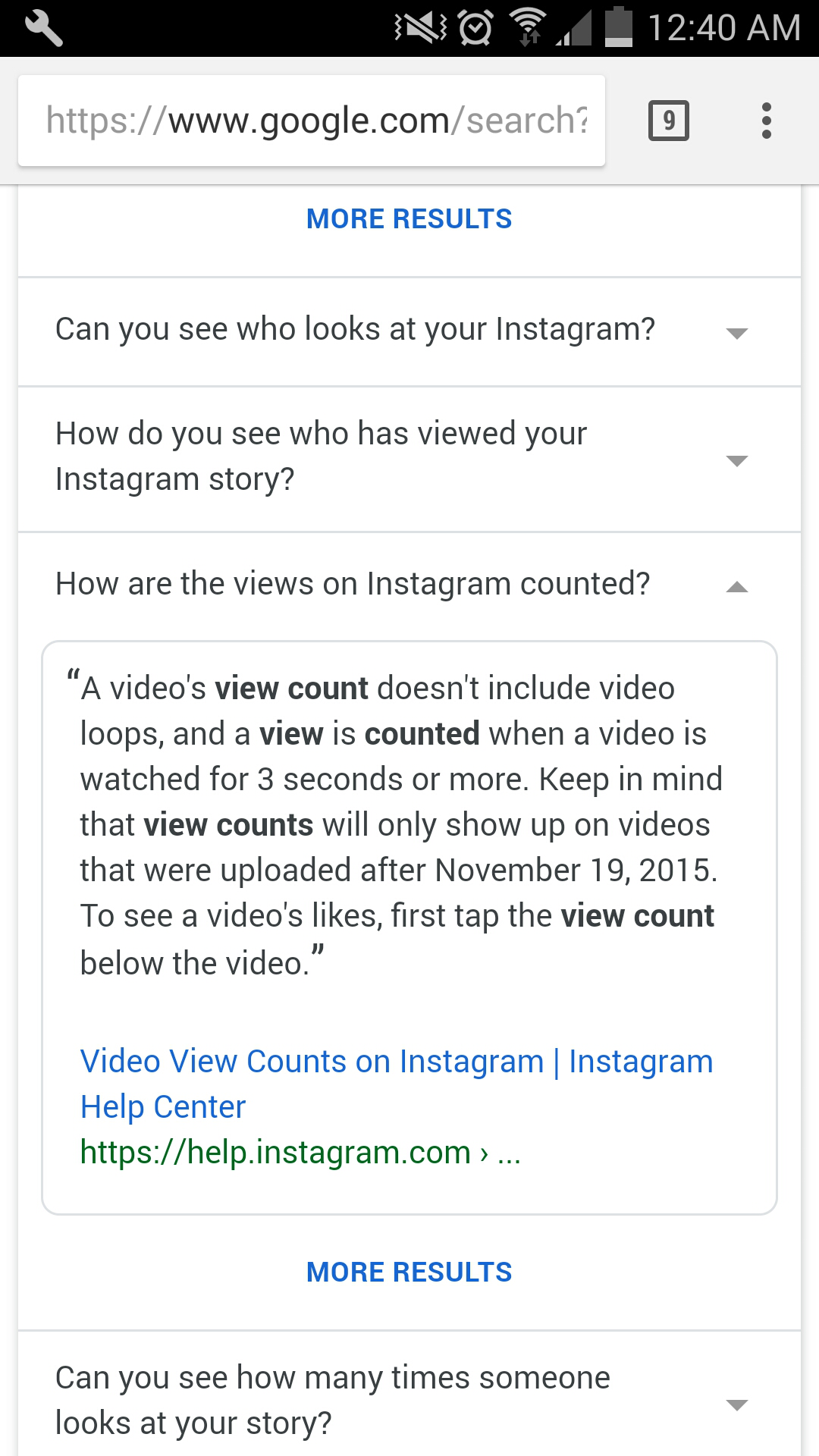Open the browser overflow menu
This screenshot has width=819, height=1456.
click(x=766, y=121)
